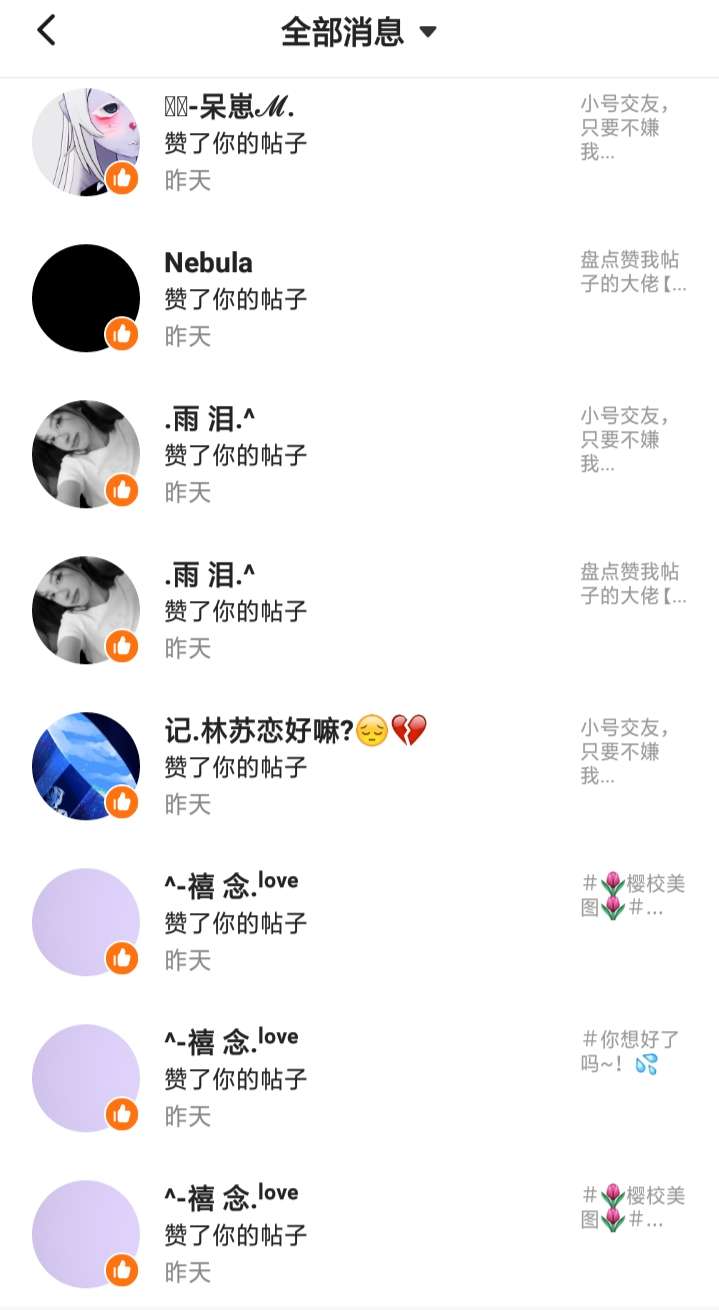Go back using the top-left arrow
This screenshot has height=1310, width=719.
tap(46, 31)
